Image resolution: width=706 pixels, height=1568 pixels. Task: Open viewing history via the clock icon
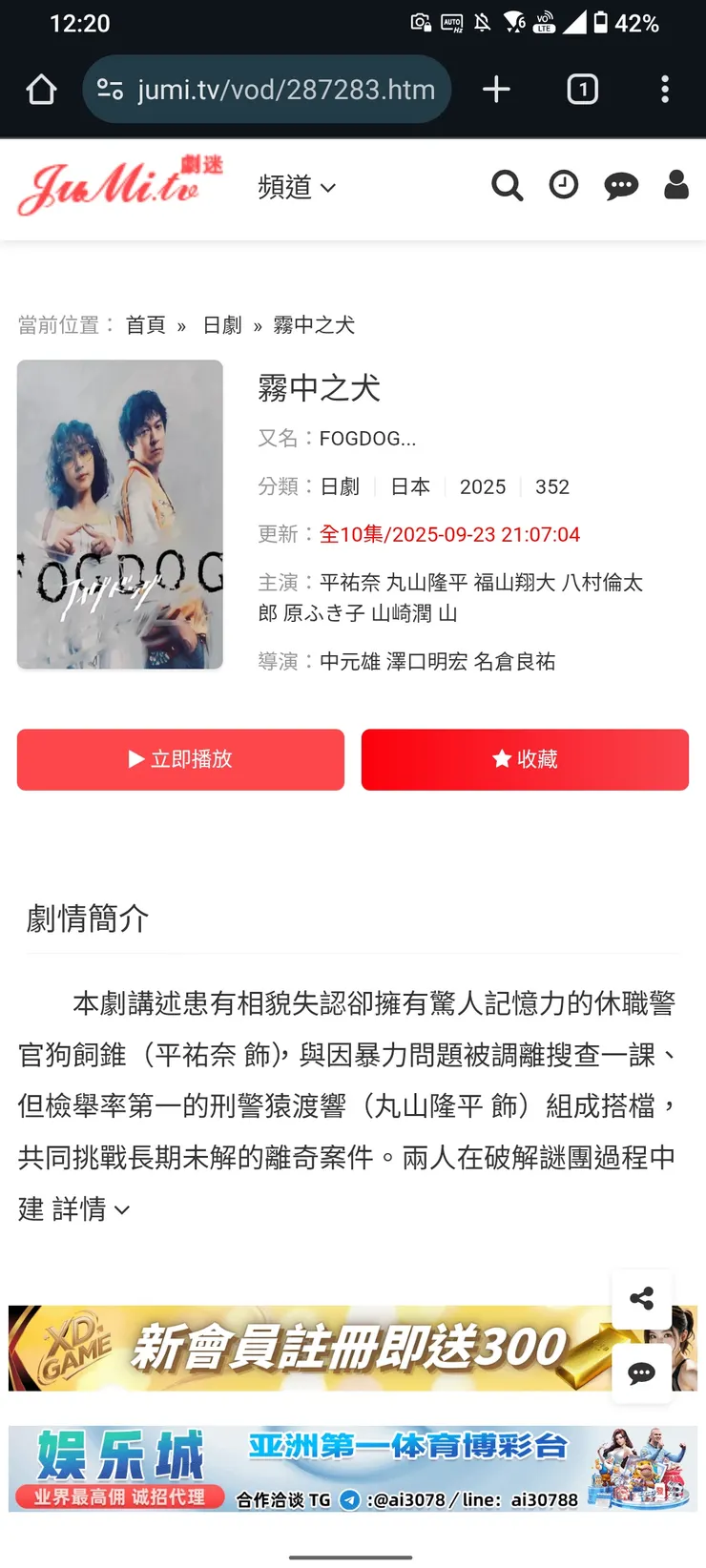pyautogui.click(x=564, y=186)
